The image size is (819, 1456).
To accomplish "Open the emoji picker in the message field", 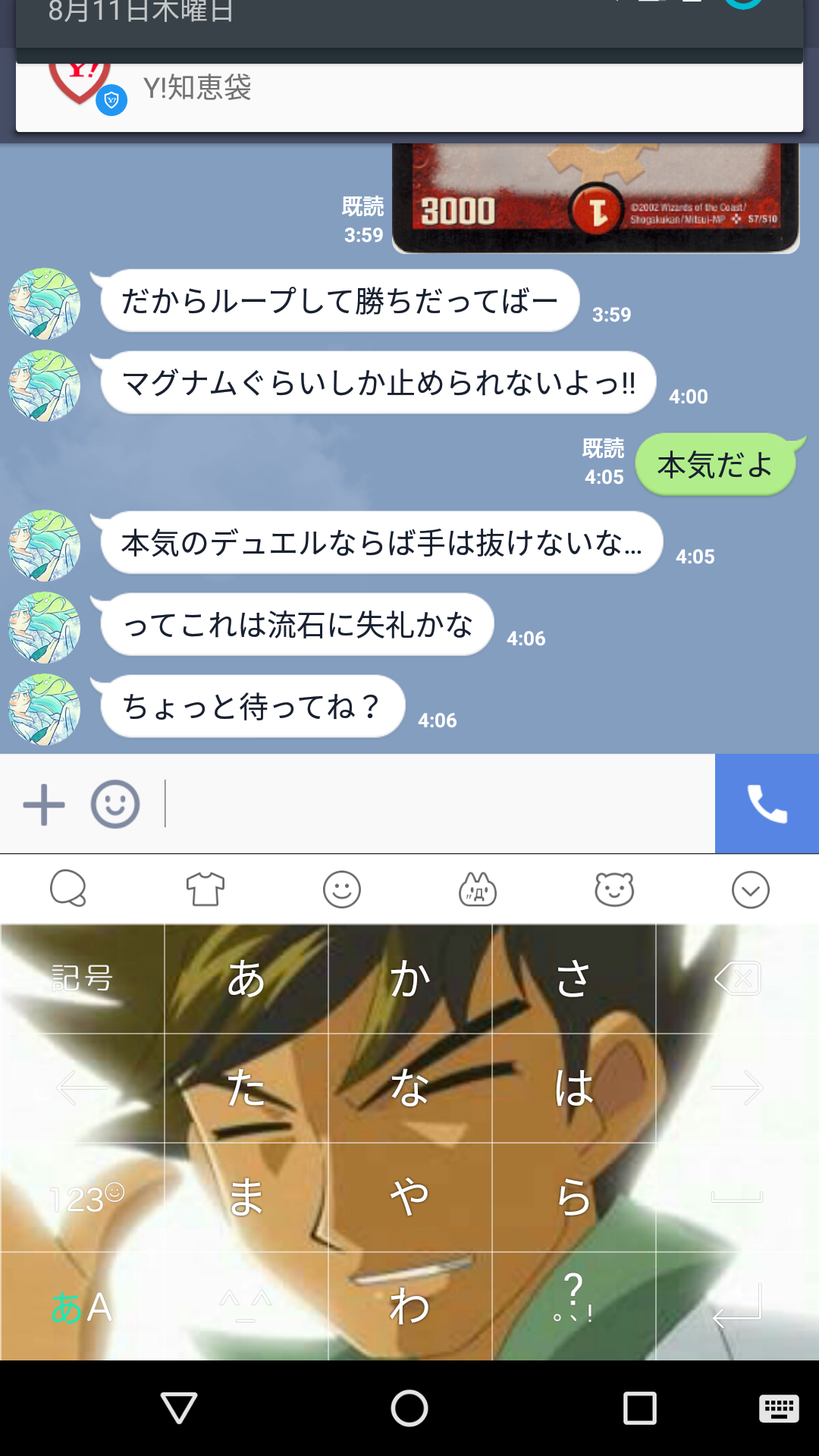I will (x=114, y=804).
